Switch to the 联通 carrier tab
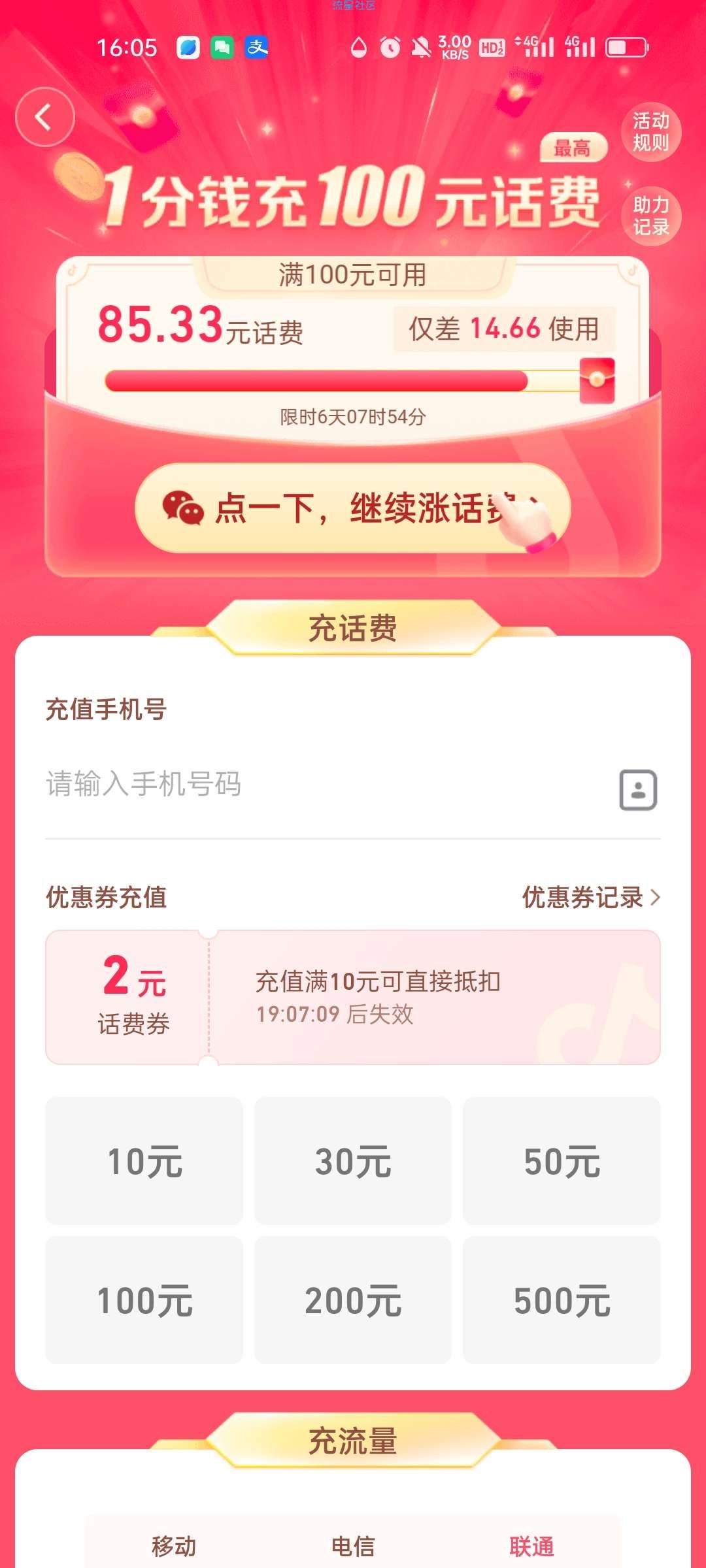The height and width of the screenshot is (1568, 706). pyautogui.click(x=531, y=1546)
